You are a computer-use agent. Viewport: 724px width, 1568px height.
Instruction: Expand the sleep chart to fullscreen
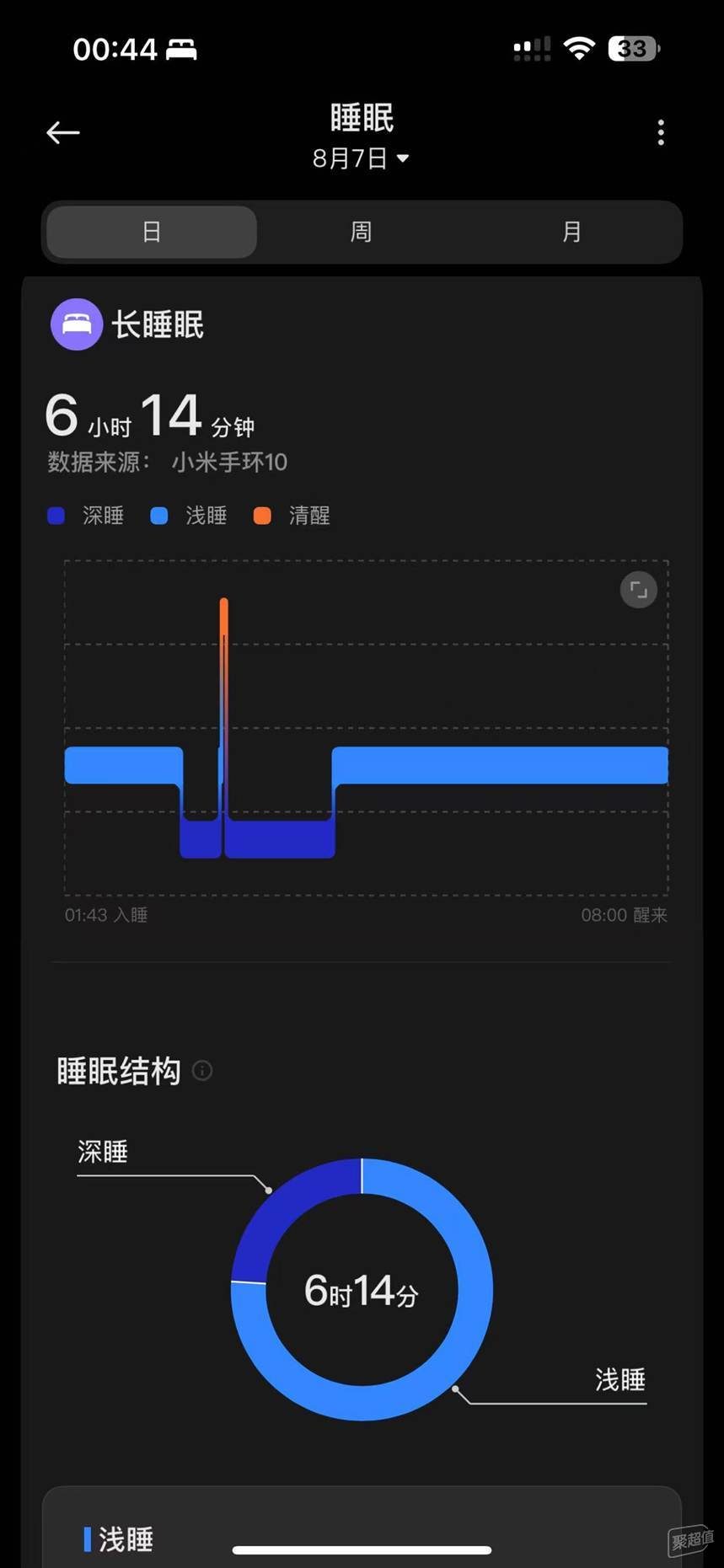click(638, 590)
